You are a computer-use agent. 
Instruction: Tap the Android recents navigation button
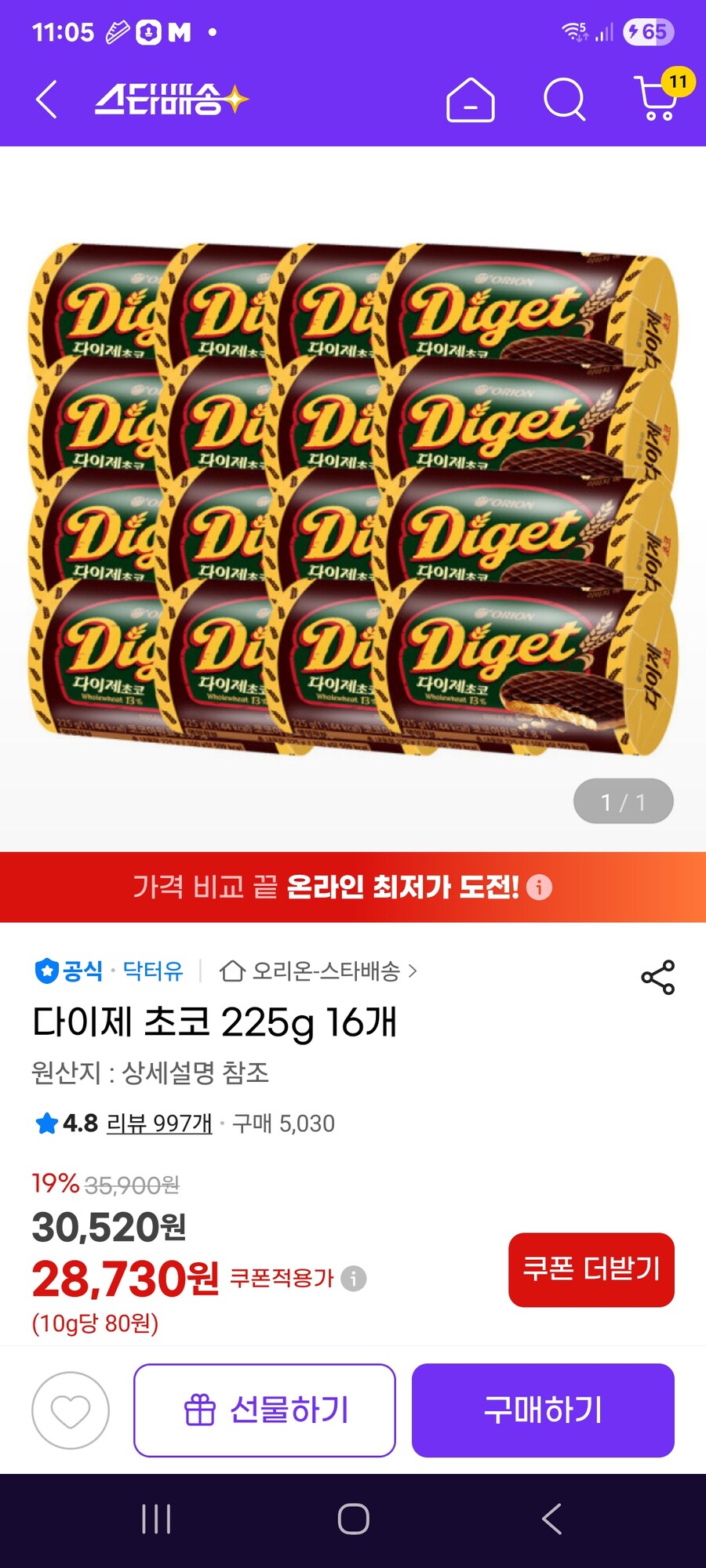[x=157, y=1519]
